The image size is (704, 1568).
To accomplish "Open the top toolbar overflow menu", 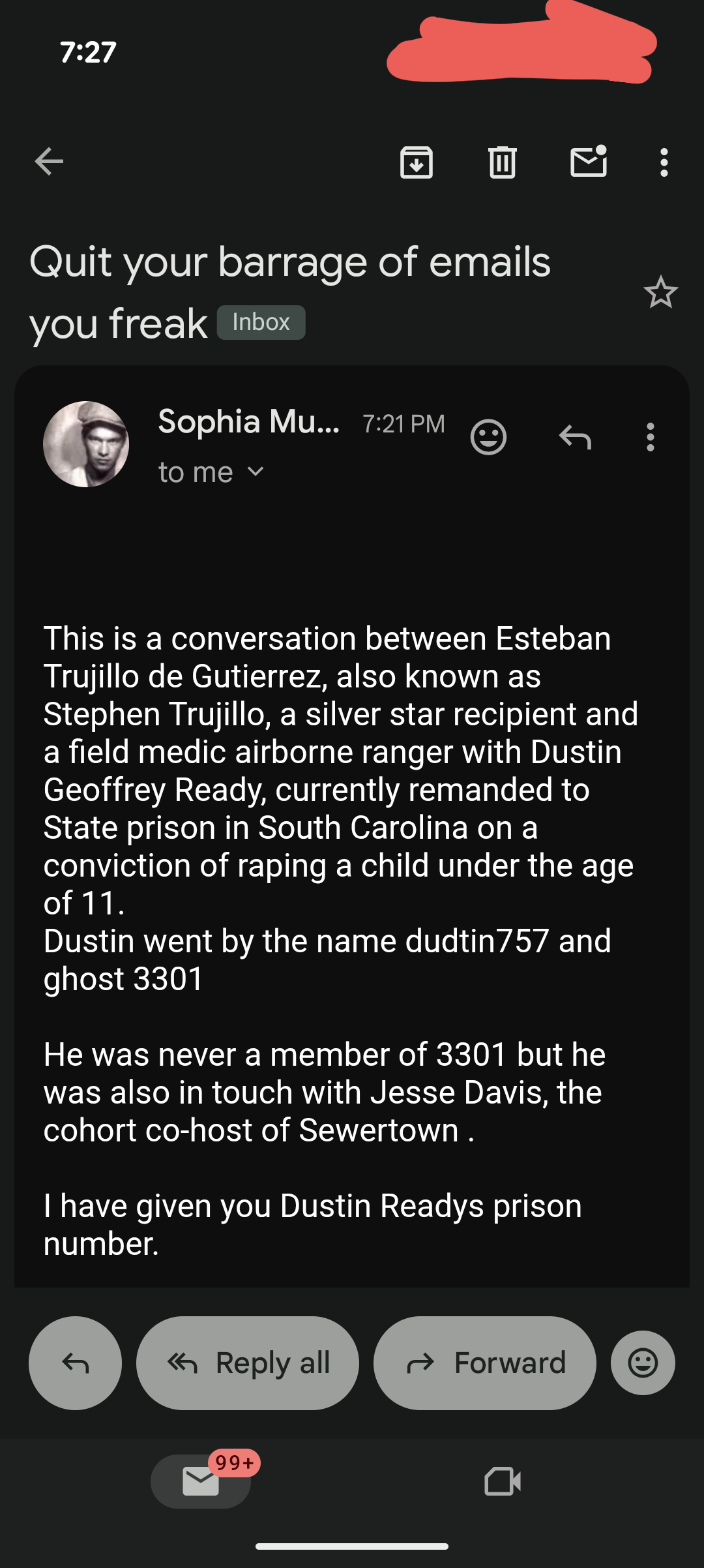I will point(664,162).
